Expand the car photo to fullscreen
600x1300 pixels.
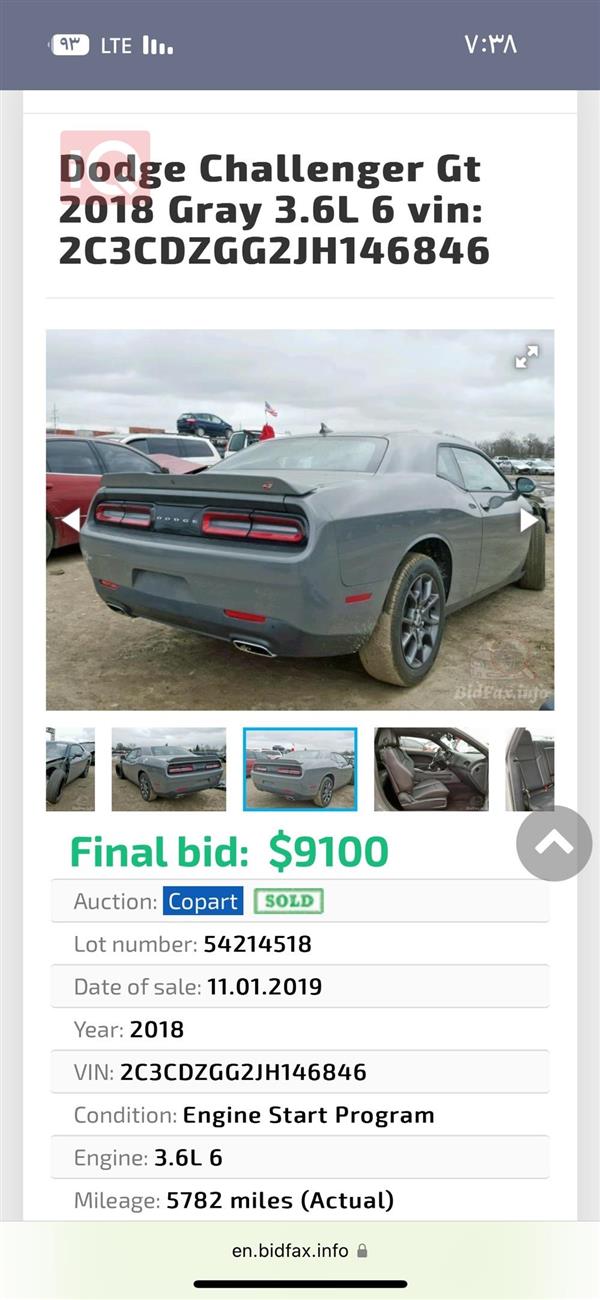[527, 357]
